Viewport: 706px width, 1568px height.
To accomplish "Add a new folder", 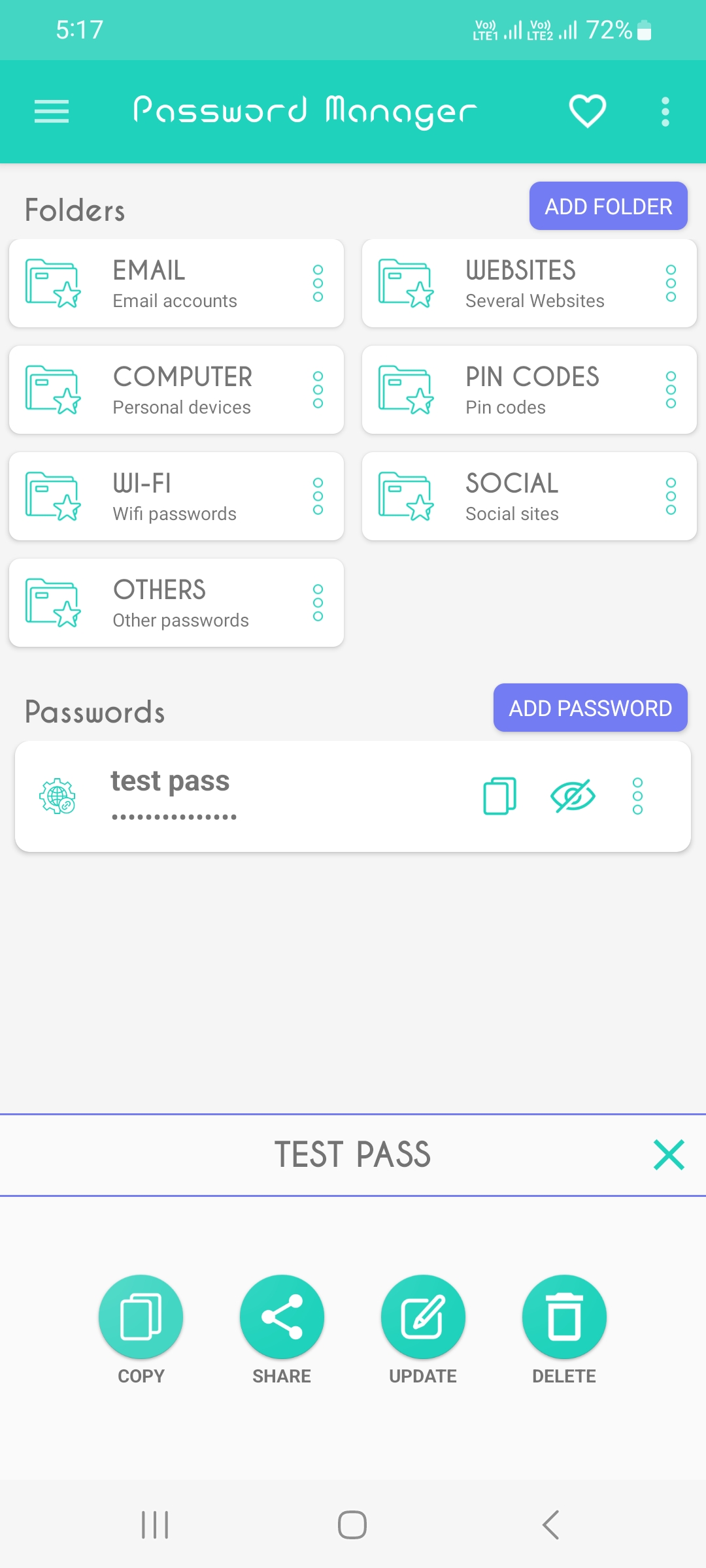I will coord(609,206).
